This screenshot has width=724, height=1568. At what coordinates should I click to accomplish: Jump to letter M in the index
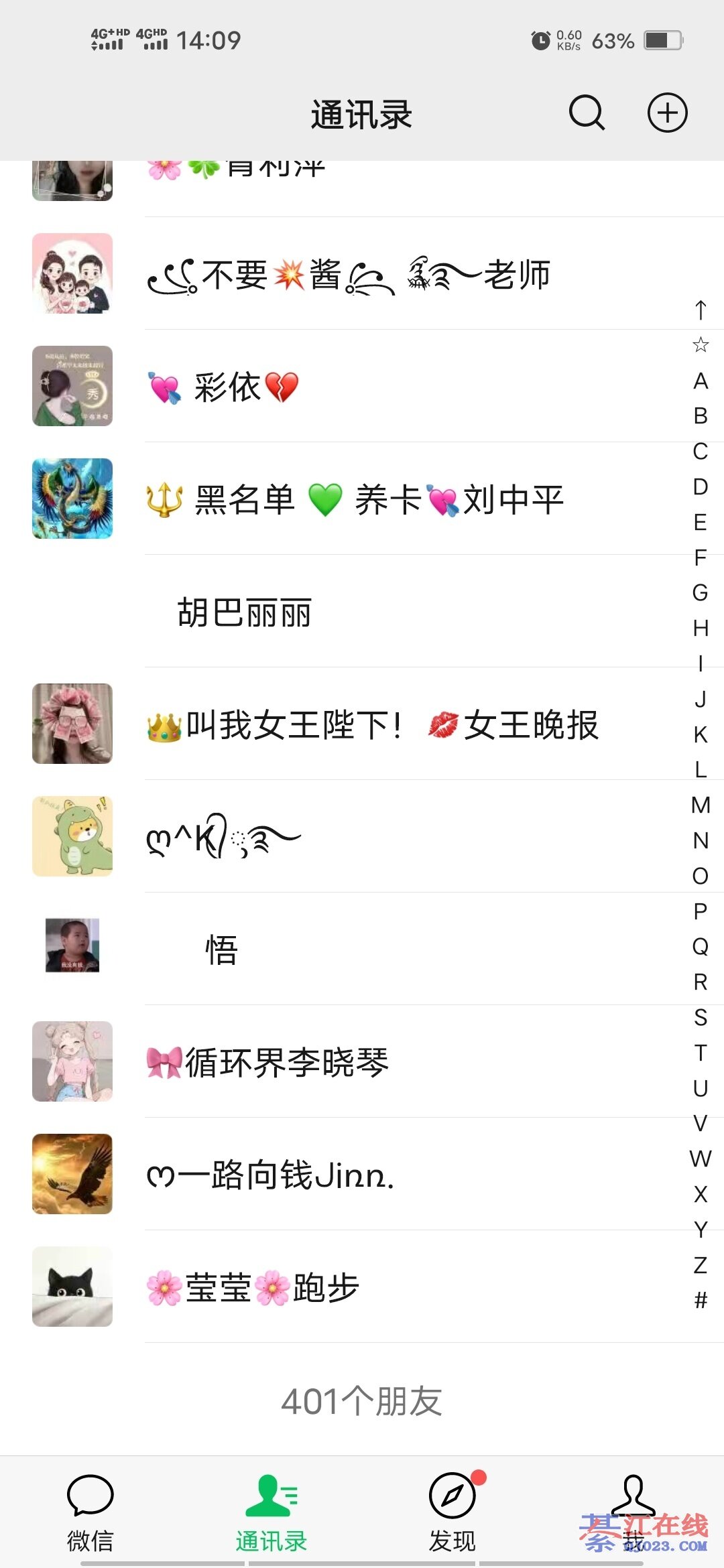coord(701,805)
